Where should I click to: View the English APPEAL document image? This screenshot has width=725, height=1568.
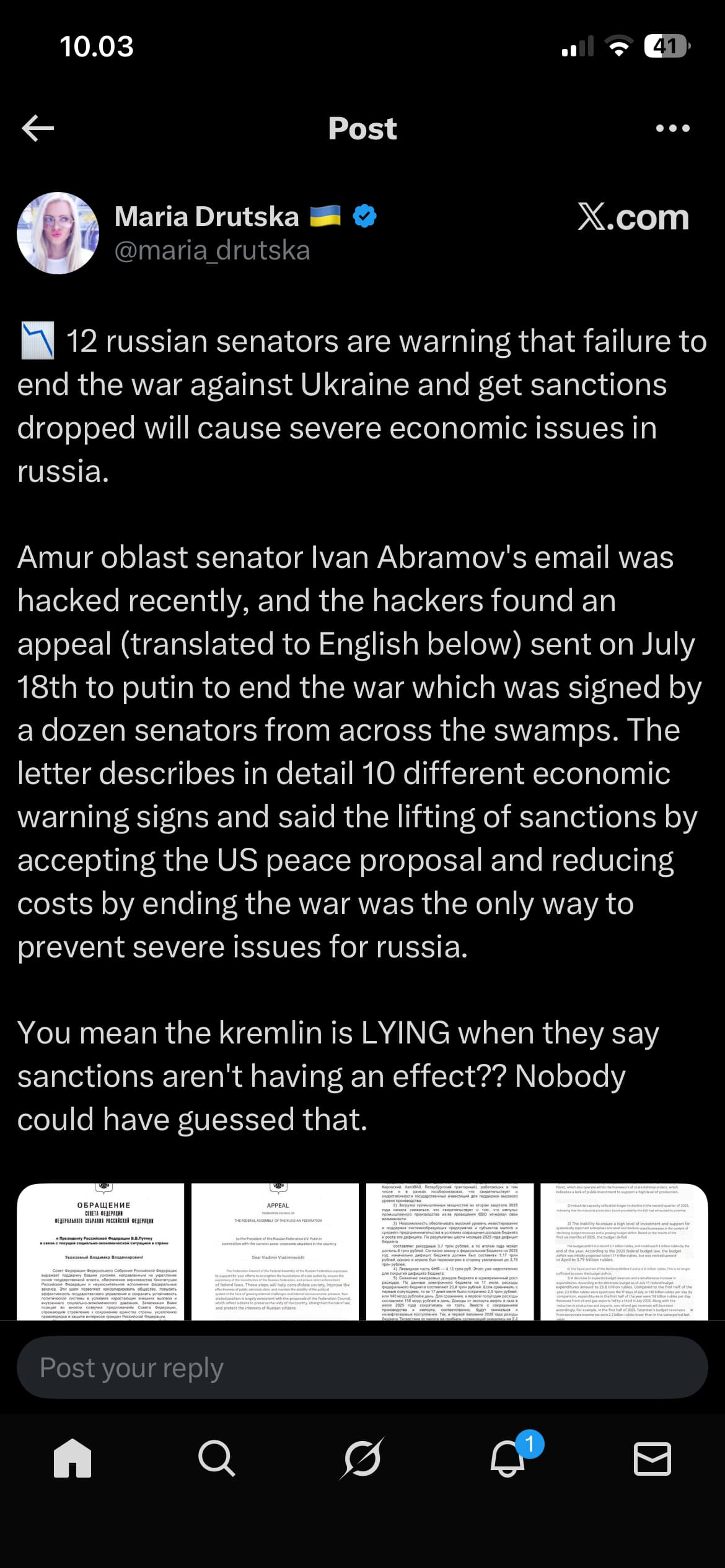(x=275, y=1251)
